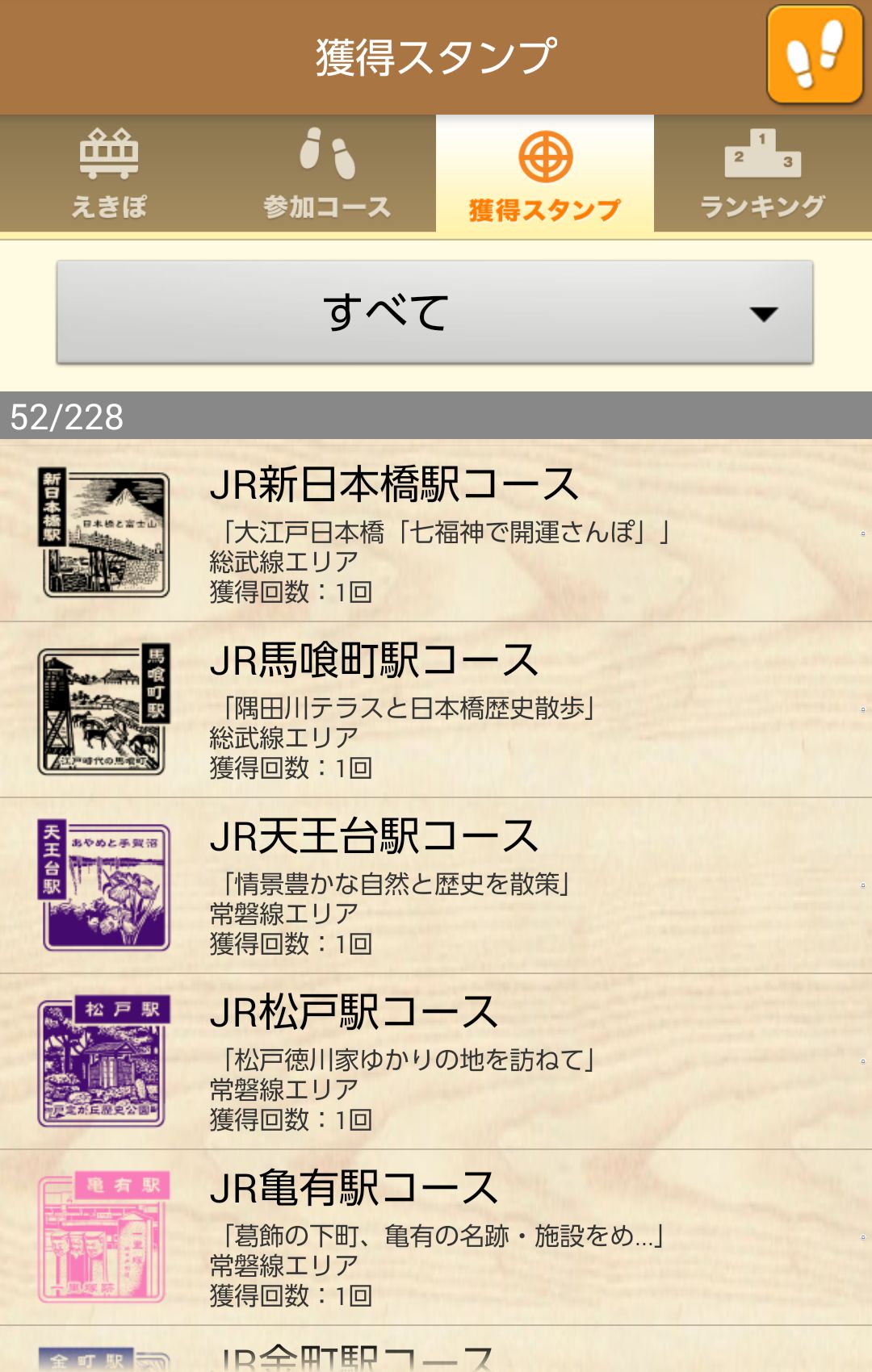Open JR天王台駅コース stamp details
The image size is (872, 1372).
point(436,885)
